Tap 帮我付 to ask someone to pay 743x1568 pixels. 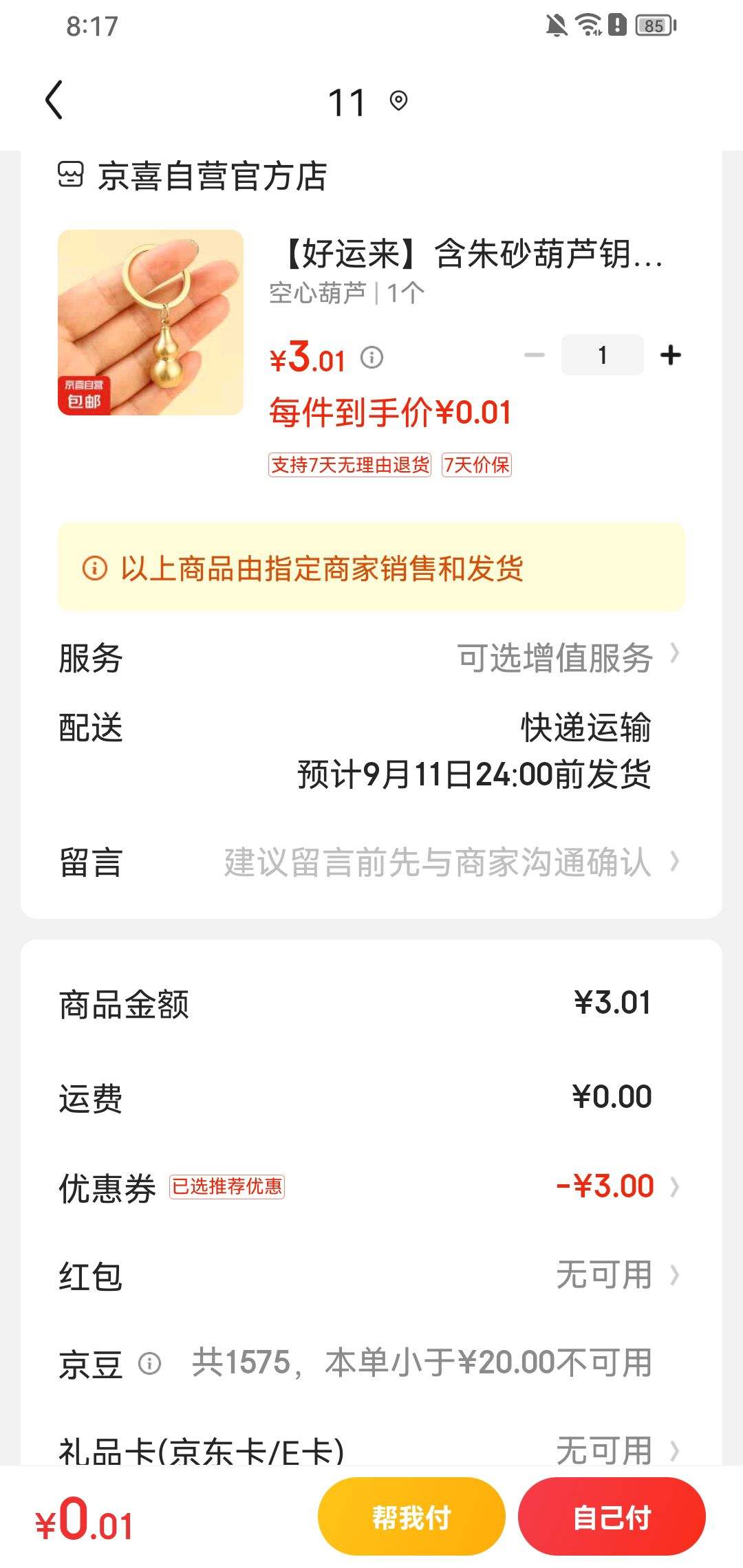point(411,1518)
